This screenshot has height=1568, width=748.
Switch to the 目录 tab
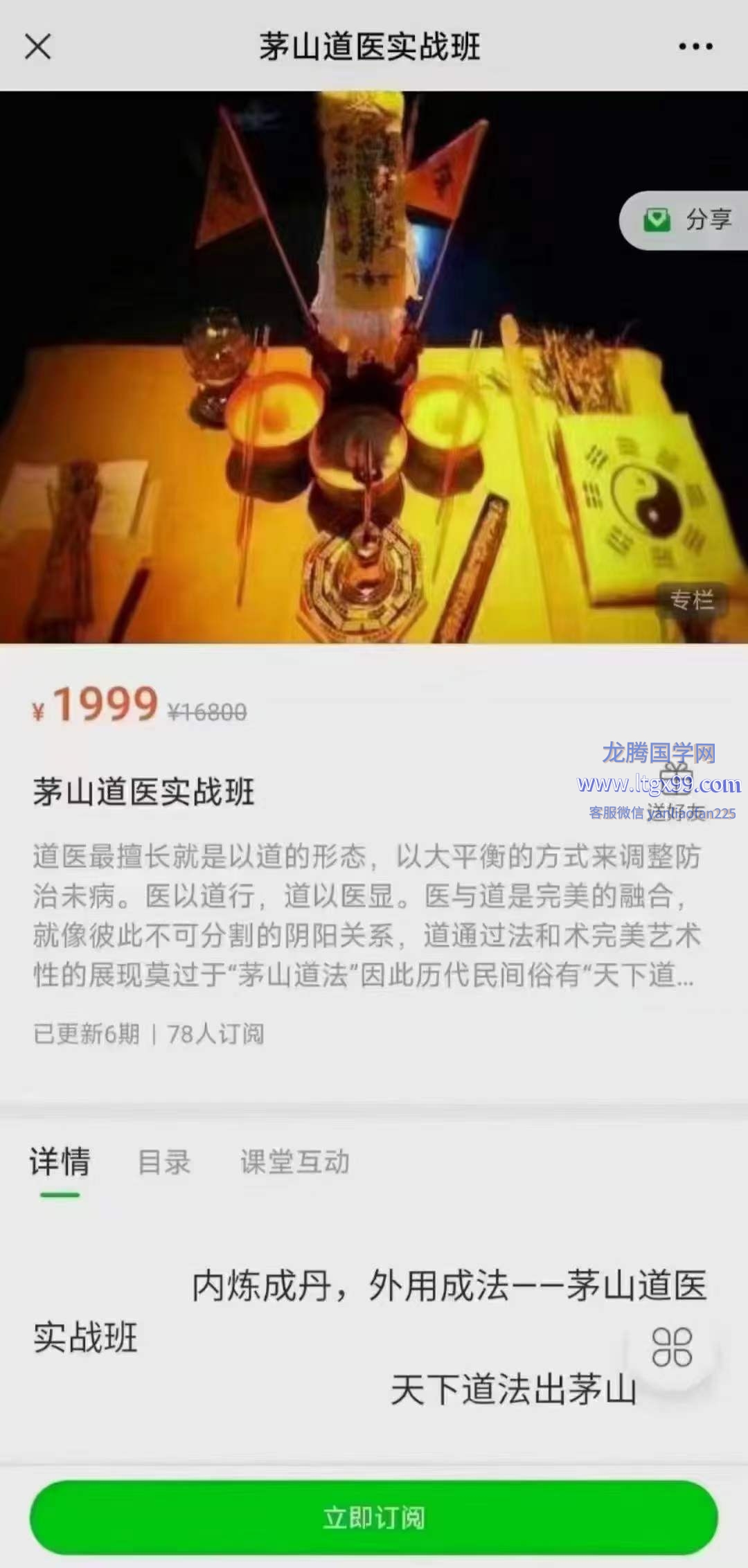click(164, 1162)
